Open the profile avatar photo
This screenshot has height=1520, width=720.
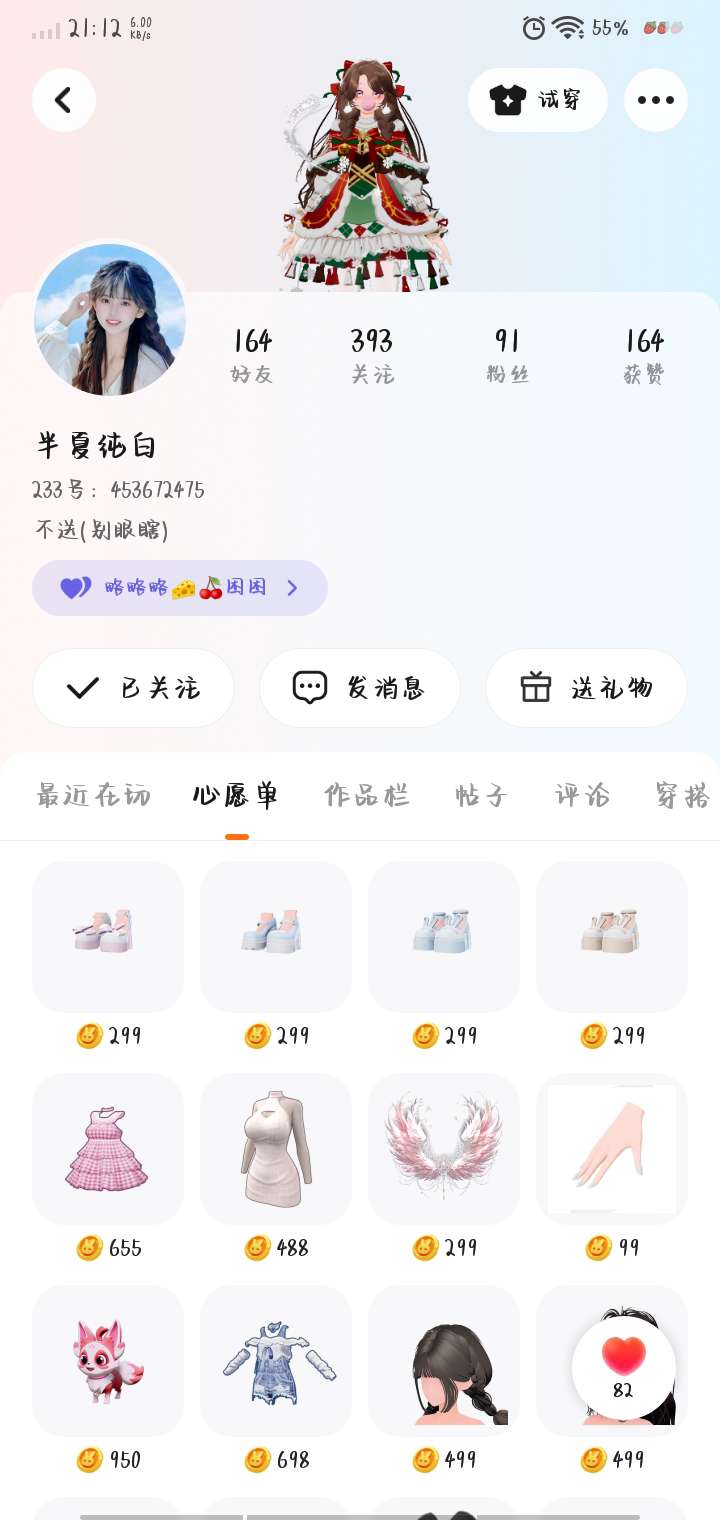tap(110, 320)
